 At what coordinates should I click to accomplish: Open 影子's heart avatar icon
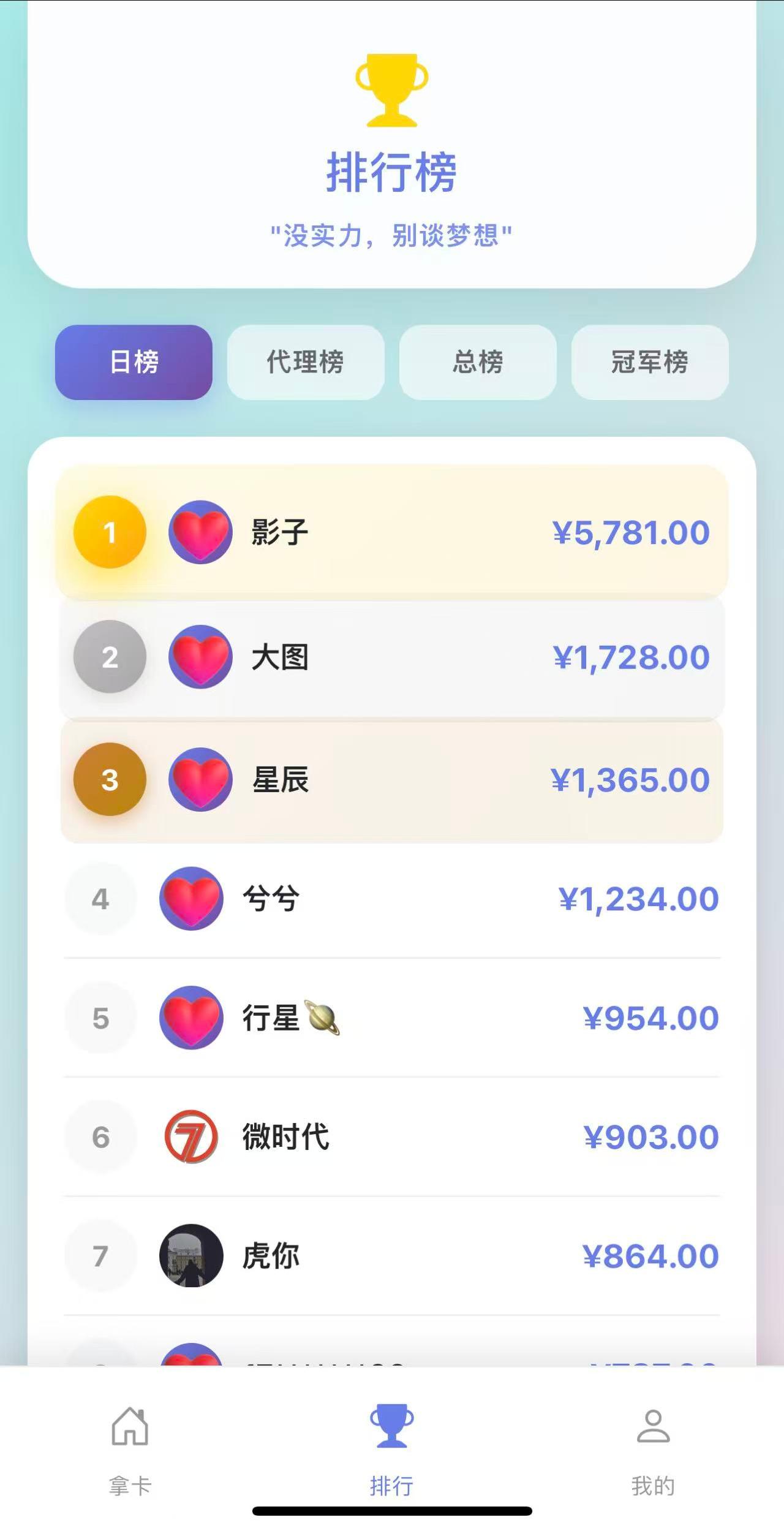(x=199, y=533)
